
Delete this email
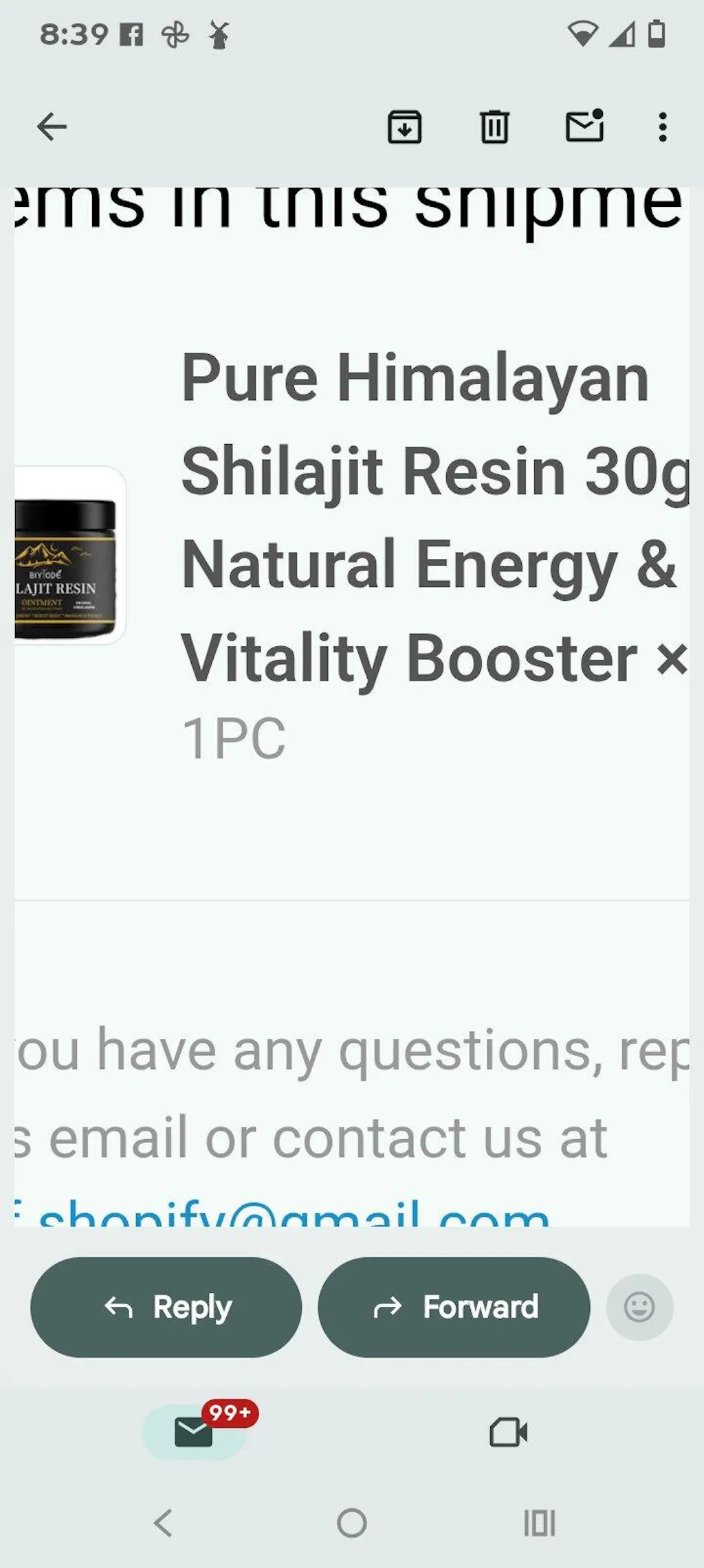click(x=494, y=127)
